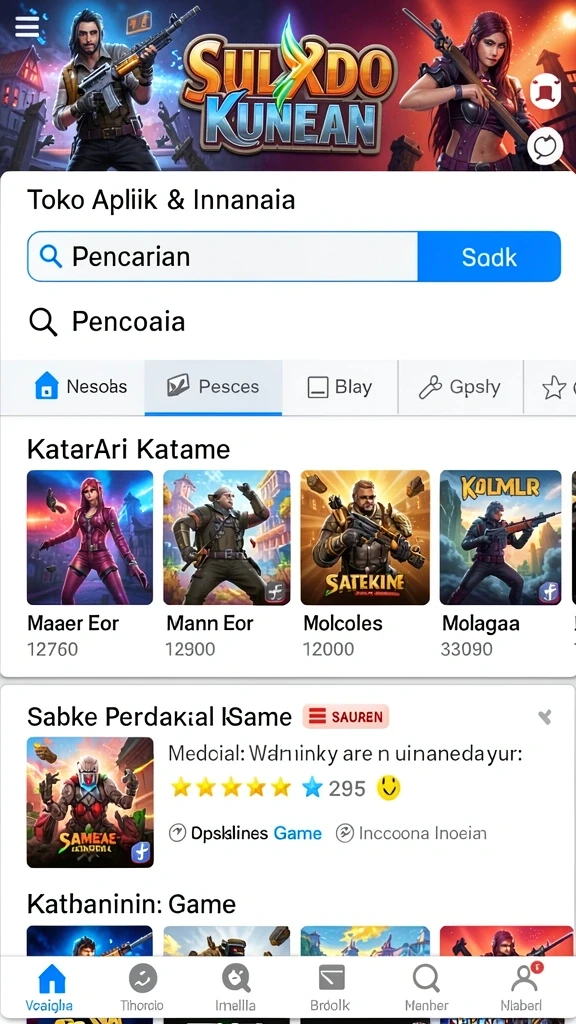Open the featured Sameae game tile
This screenshot has width=576, height=1024.
tap(90, 803)
